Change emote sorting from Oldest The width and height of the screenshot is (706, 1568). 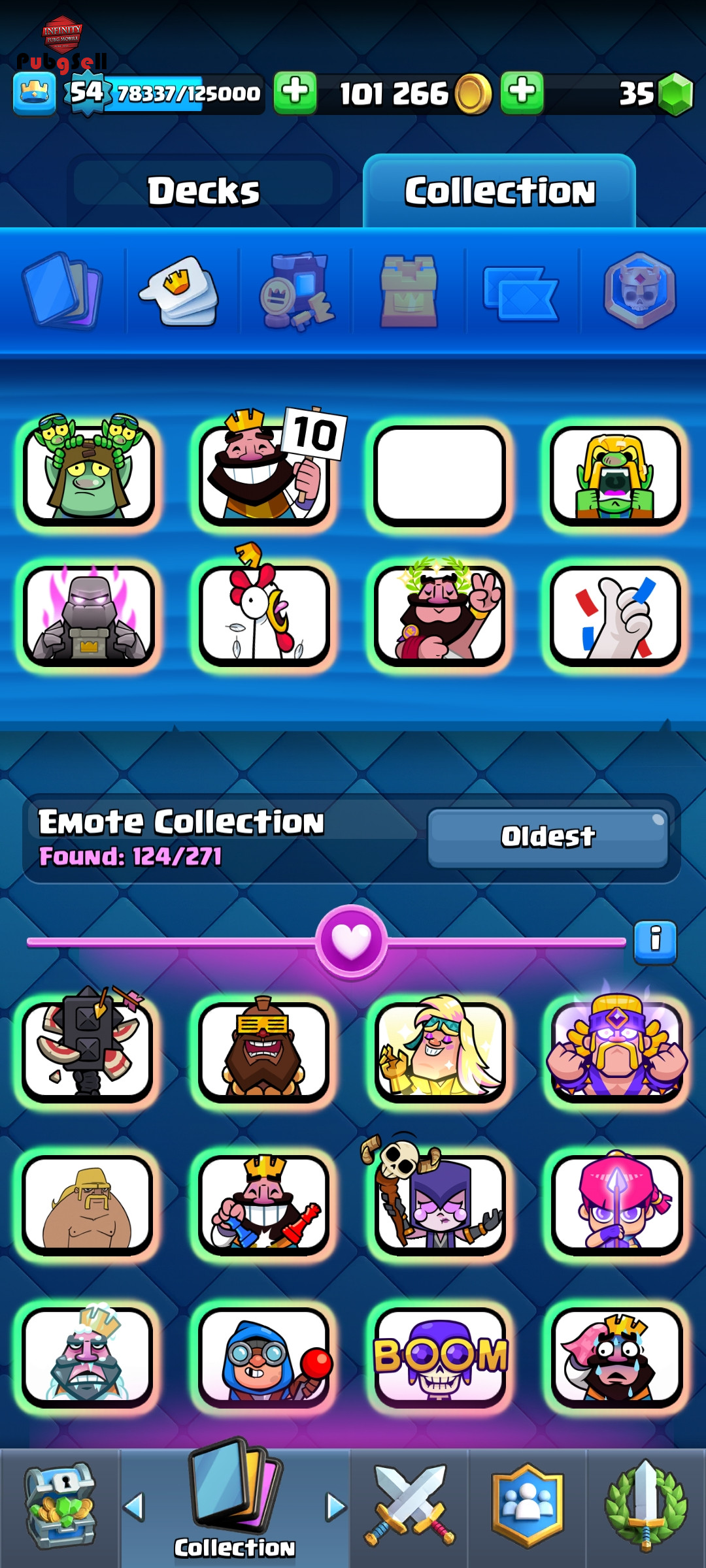coord(548,838)
